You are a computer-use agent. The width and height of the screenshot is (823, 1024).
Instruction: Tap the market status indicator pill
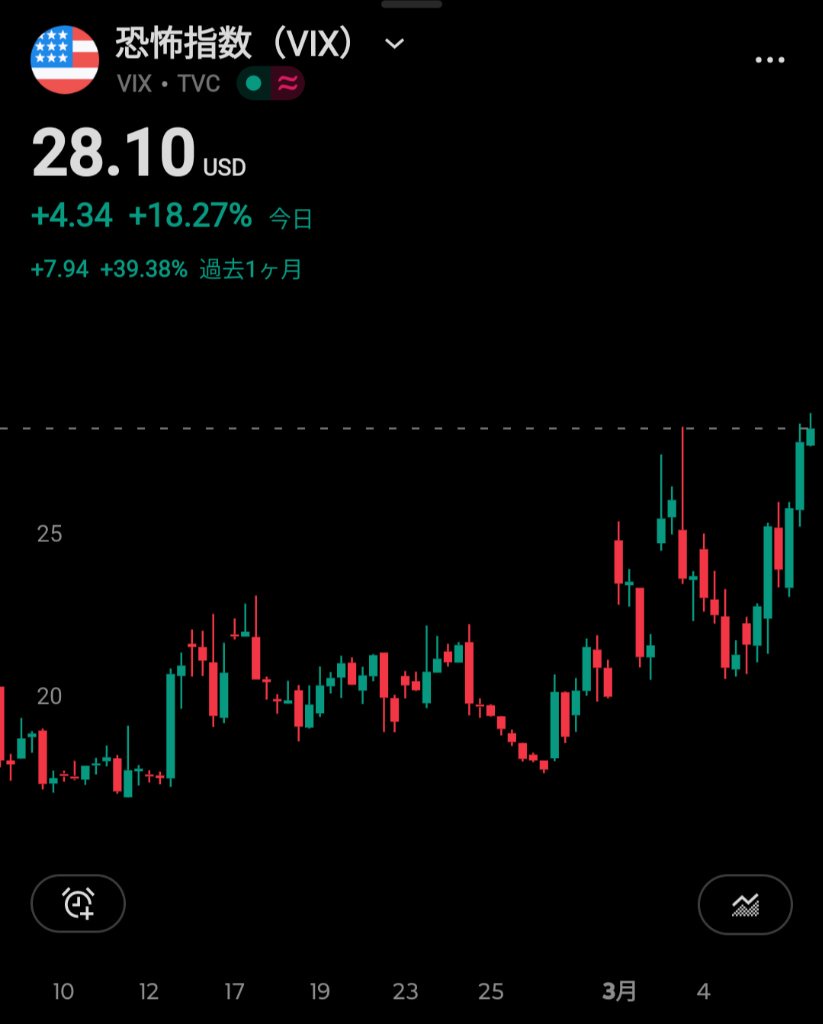tap(270, 84)
